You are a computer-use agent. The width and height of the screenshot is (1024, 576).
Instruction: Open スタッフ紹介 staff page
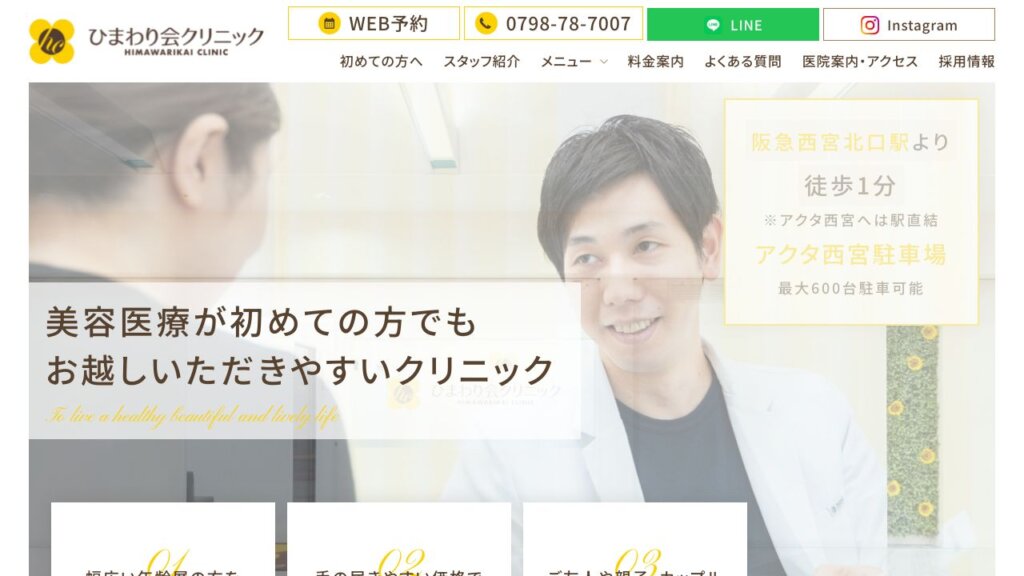pyautogui.click(x=482, y=61)
